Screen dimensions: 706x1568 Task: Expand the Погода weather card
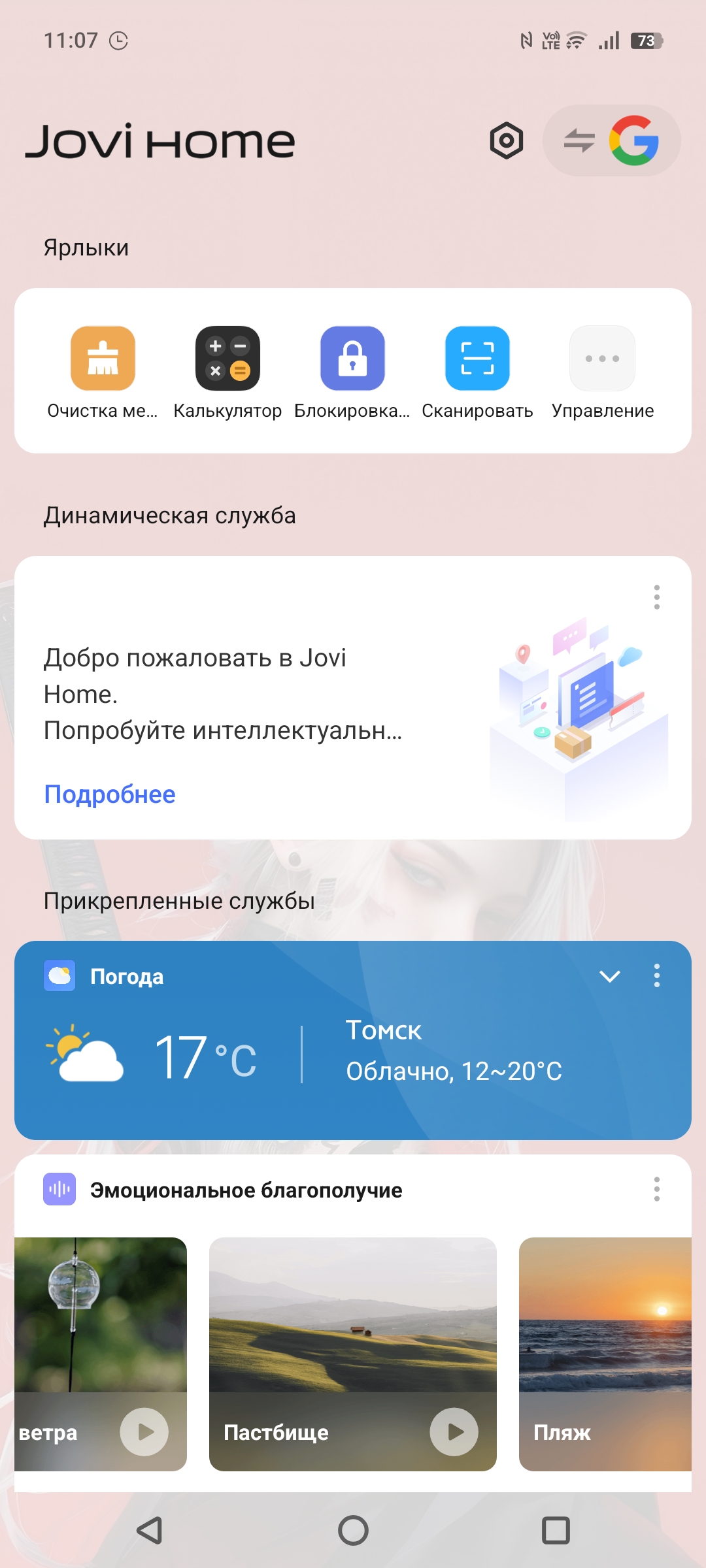pos(610,976)
